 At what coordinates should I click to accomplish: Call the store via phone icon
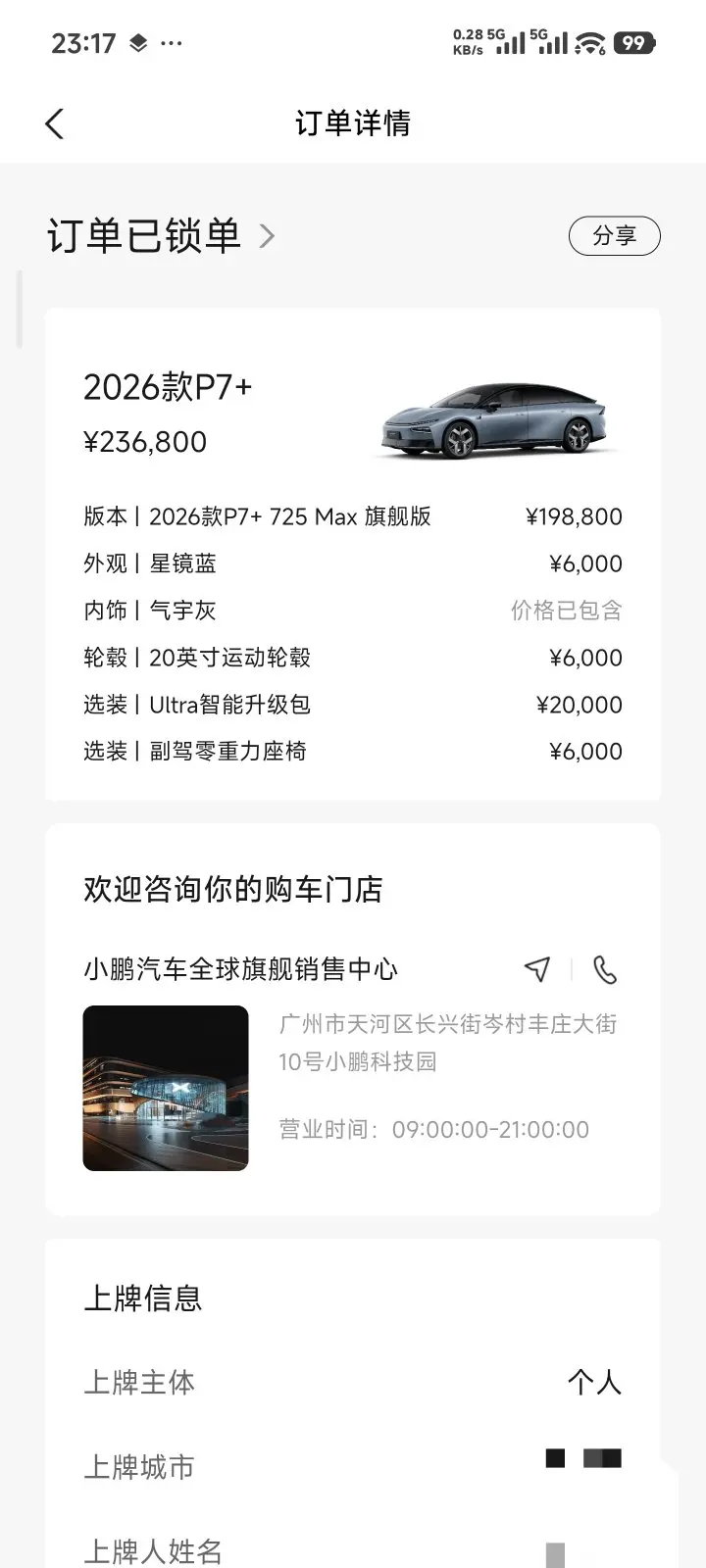click(605, 969)
